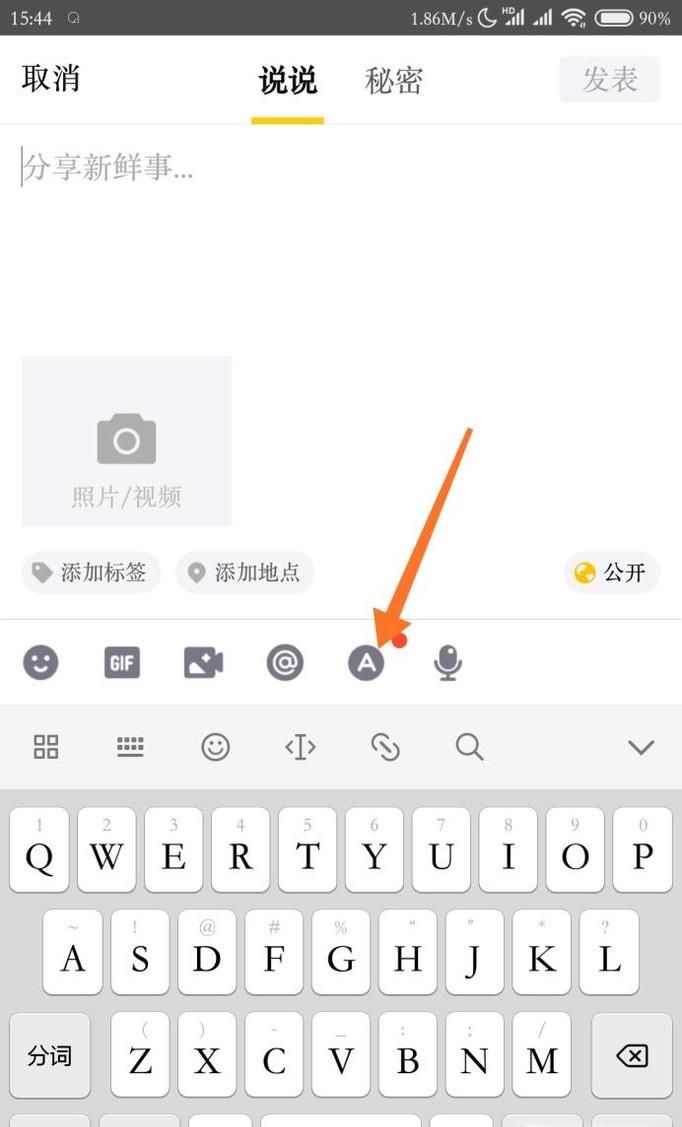Switch to the 秘密 tab
This screenshot has width=682, height=1127.
(x=394, y=81)
